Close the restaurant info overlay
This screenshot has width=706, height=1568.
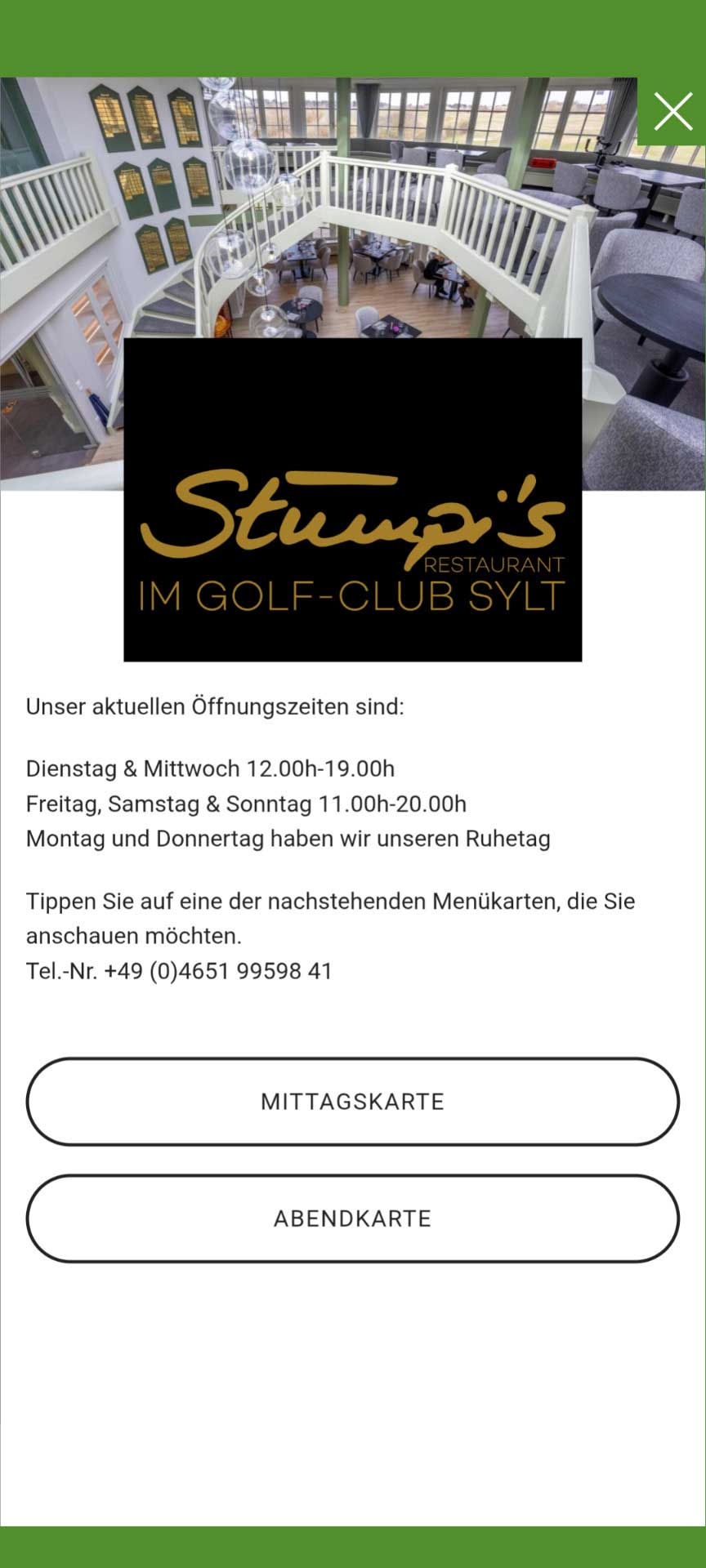(x=672, y=112)
